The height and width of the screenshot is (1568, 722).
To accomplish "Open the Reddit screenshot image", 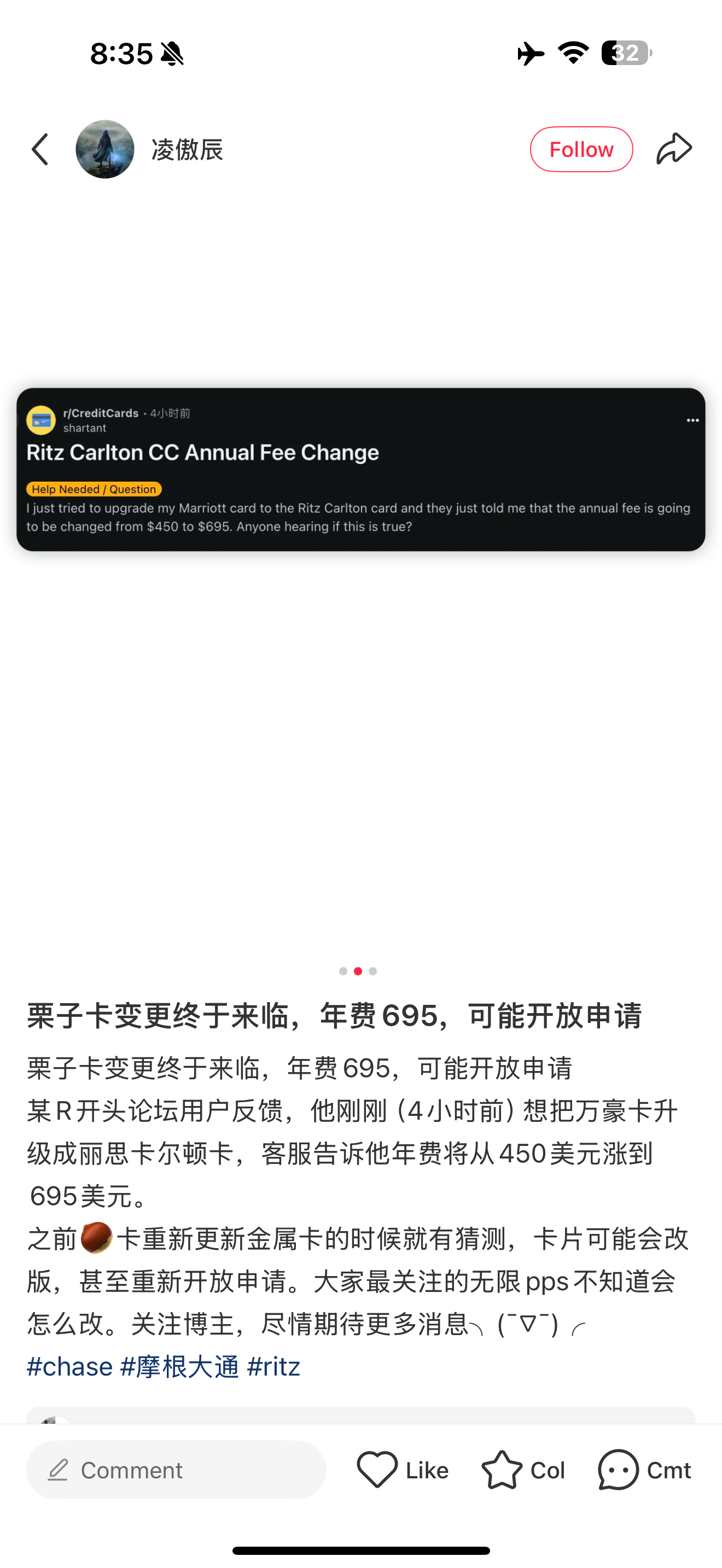I will (360, 469).
